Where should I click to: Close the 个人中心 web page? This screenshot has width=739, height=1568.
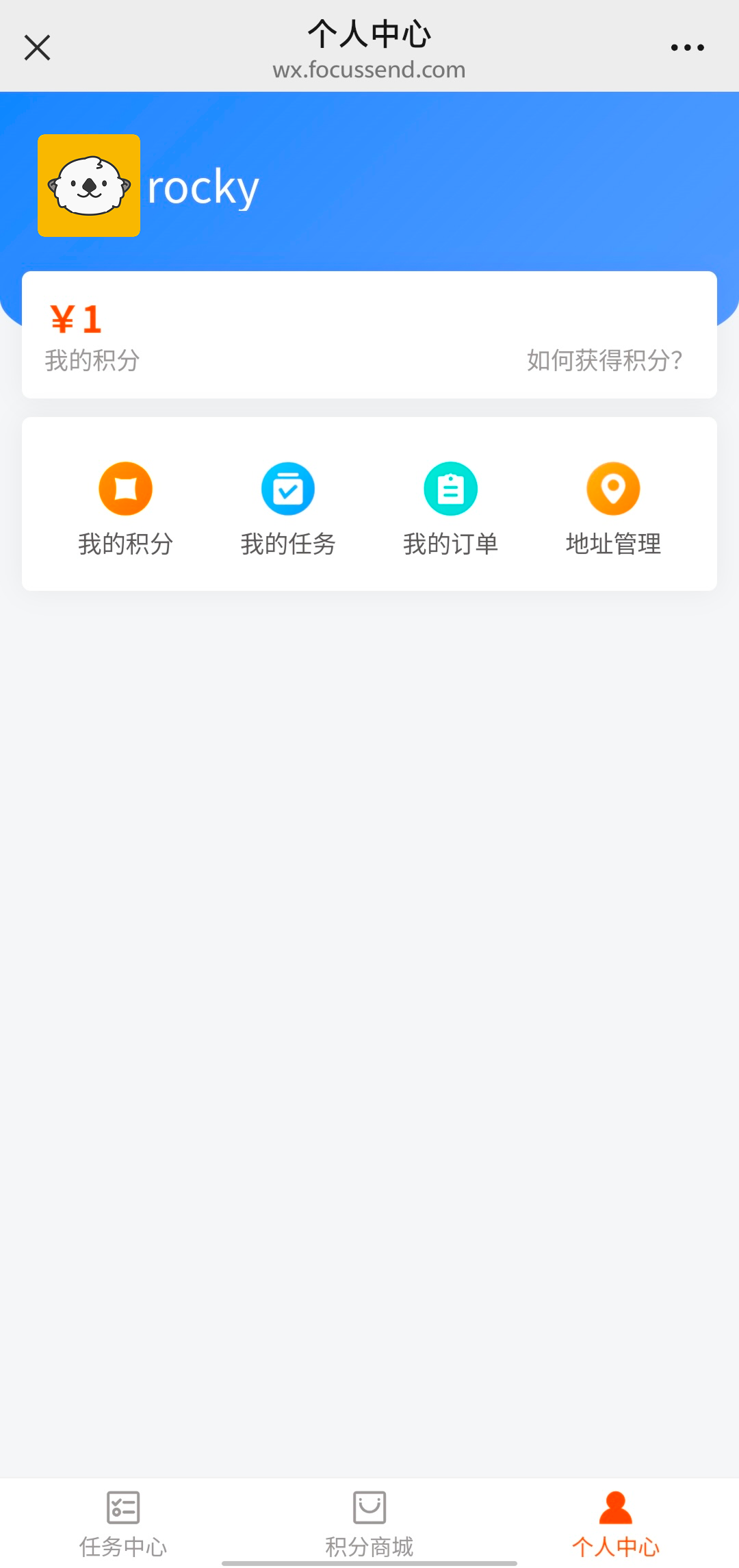(x=37, y=48)
